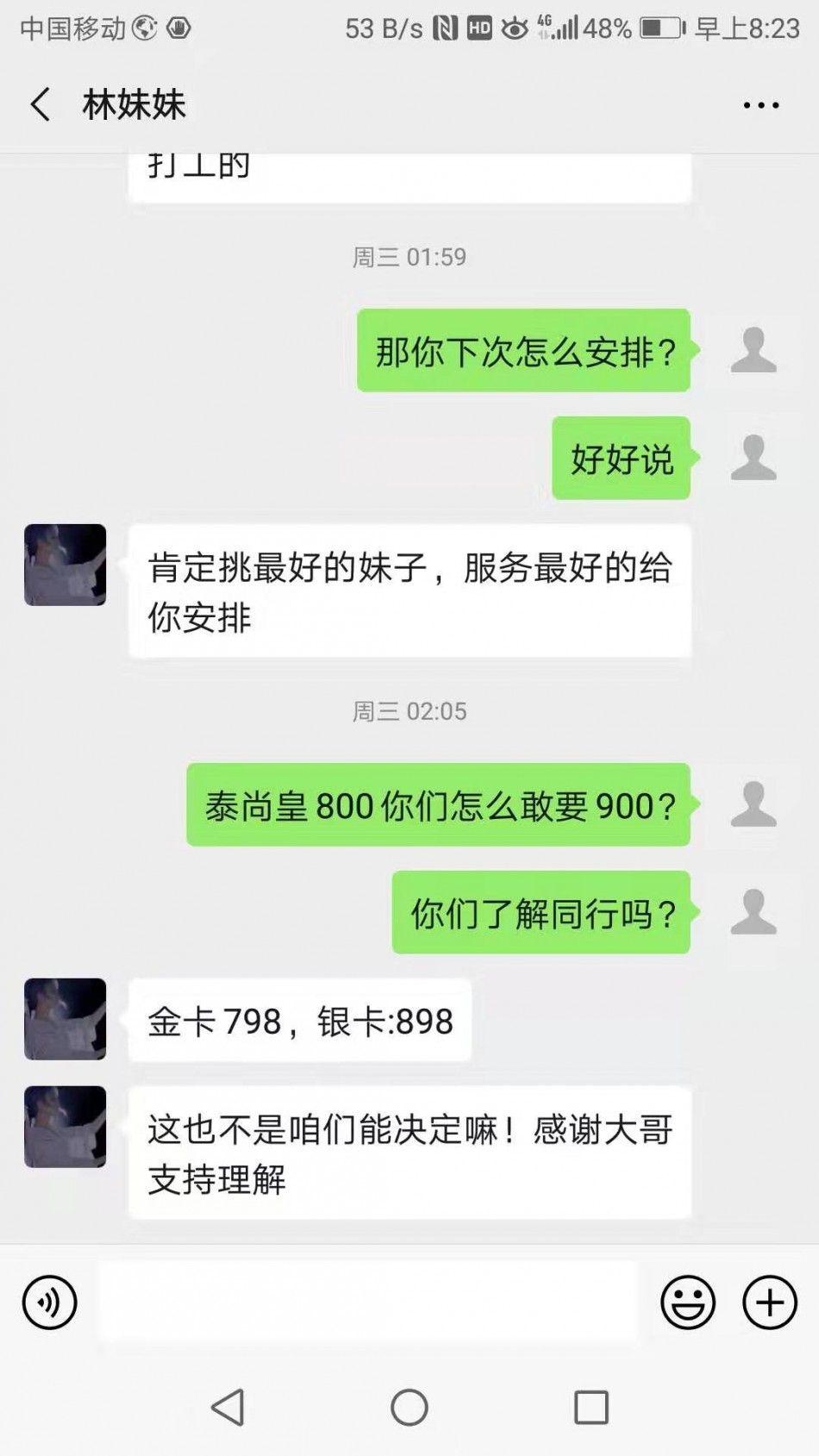
Task: Go back from the 林妹妹 chat
Action: tap(40, 104)
